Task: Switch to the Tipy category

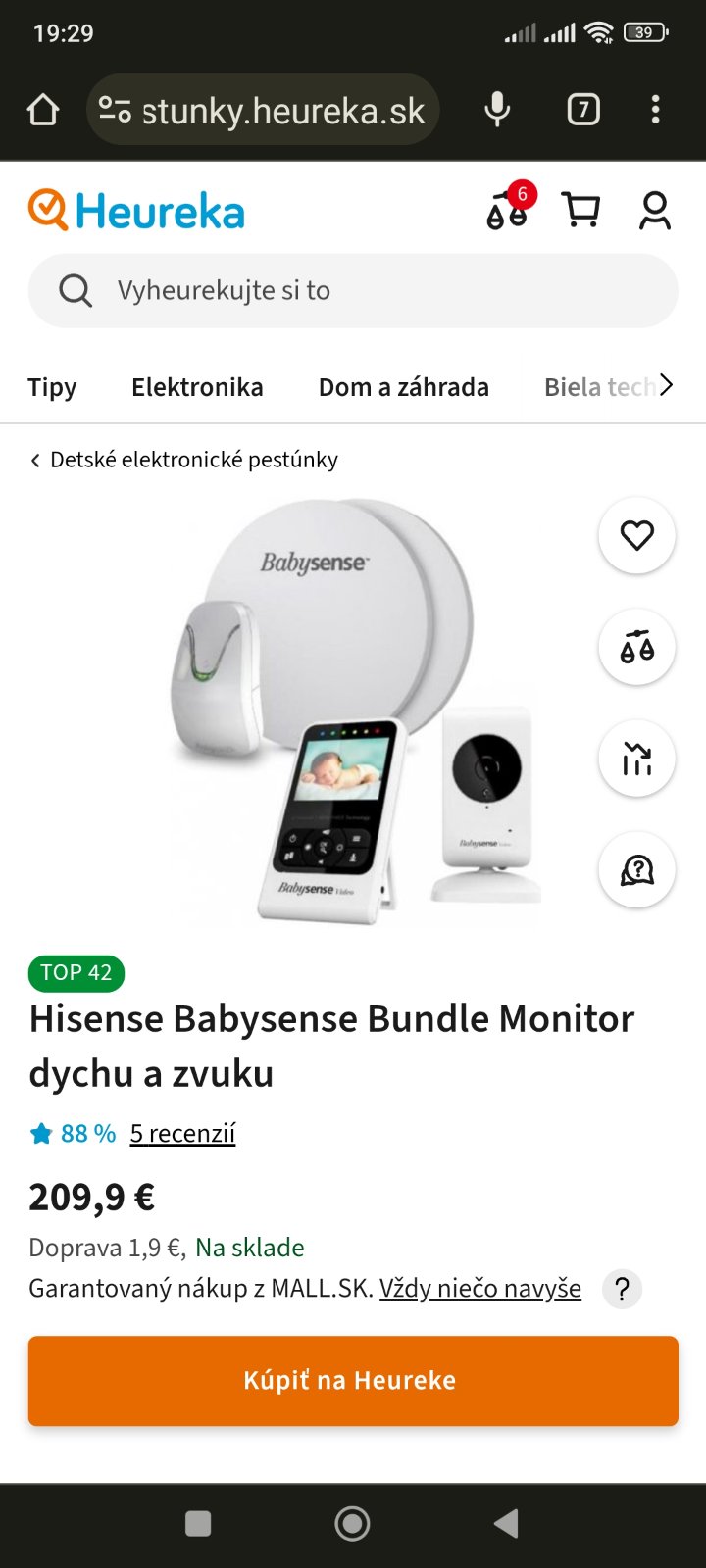Action: click(52, 387)
